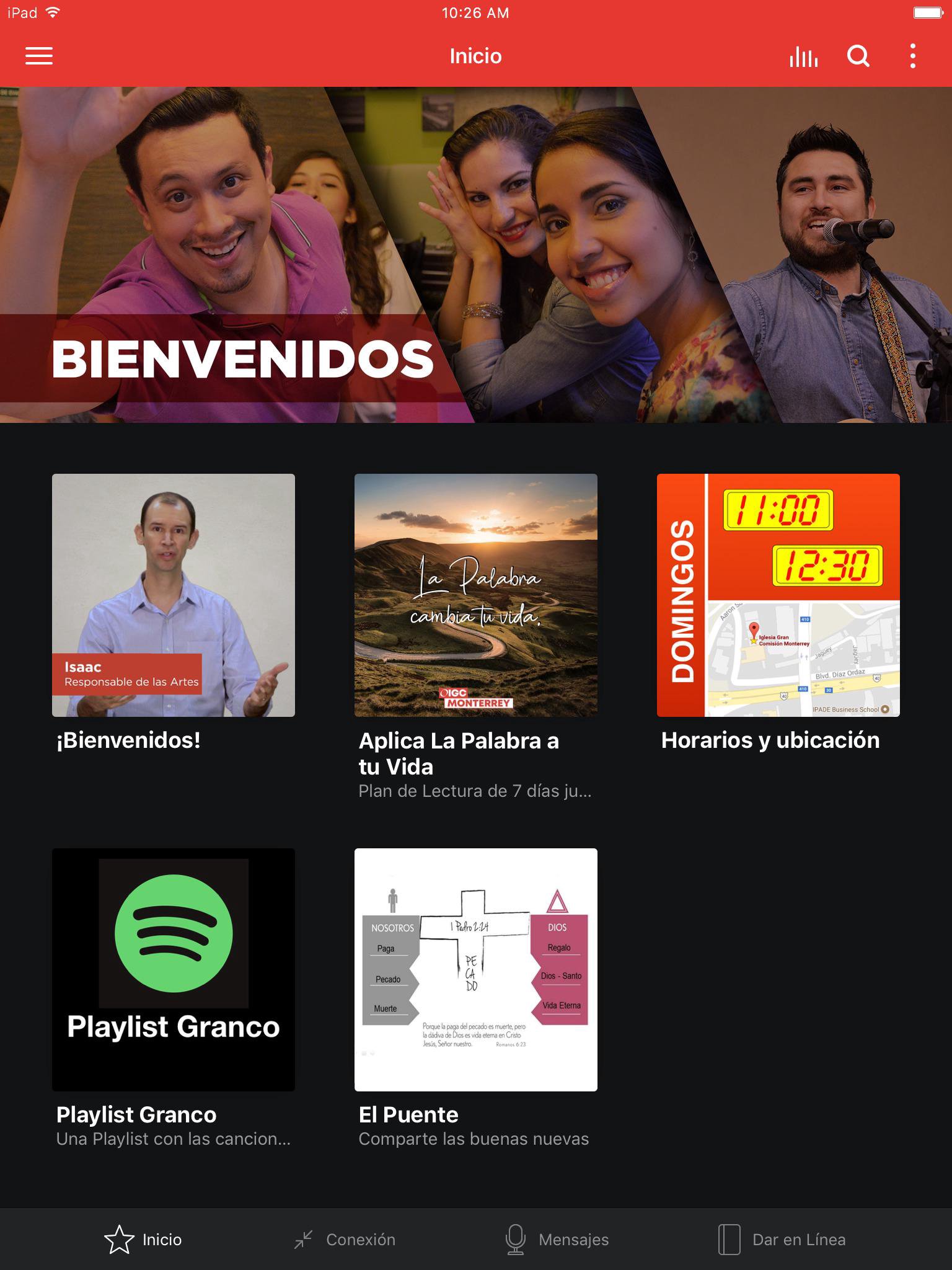
Task: Open the now-playing audio bars icon
Action: (803, 57)
